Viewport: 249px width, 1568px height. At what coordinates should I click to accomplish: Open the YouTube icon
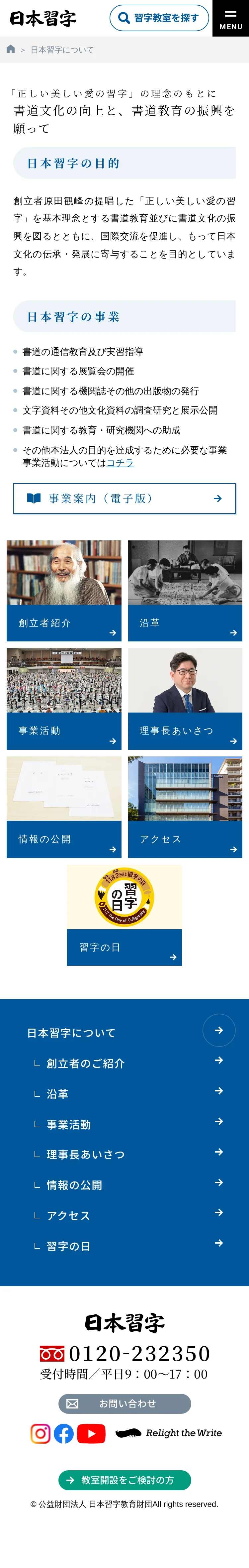pos(91,1433)
